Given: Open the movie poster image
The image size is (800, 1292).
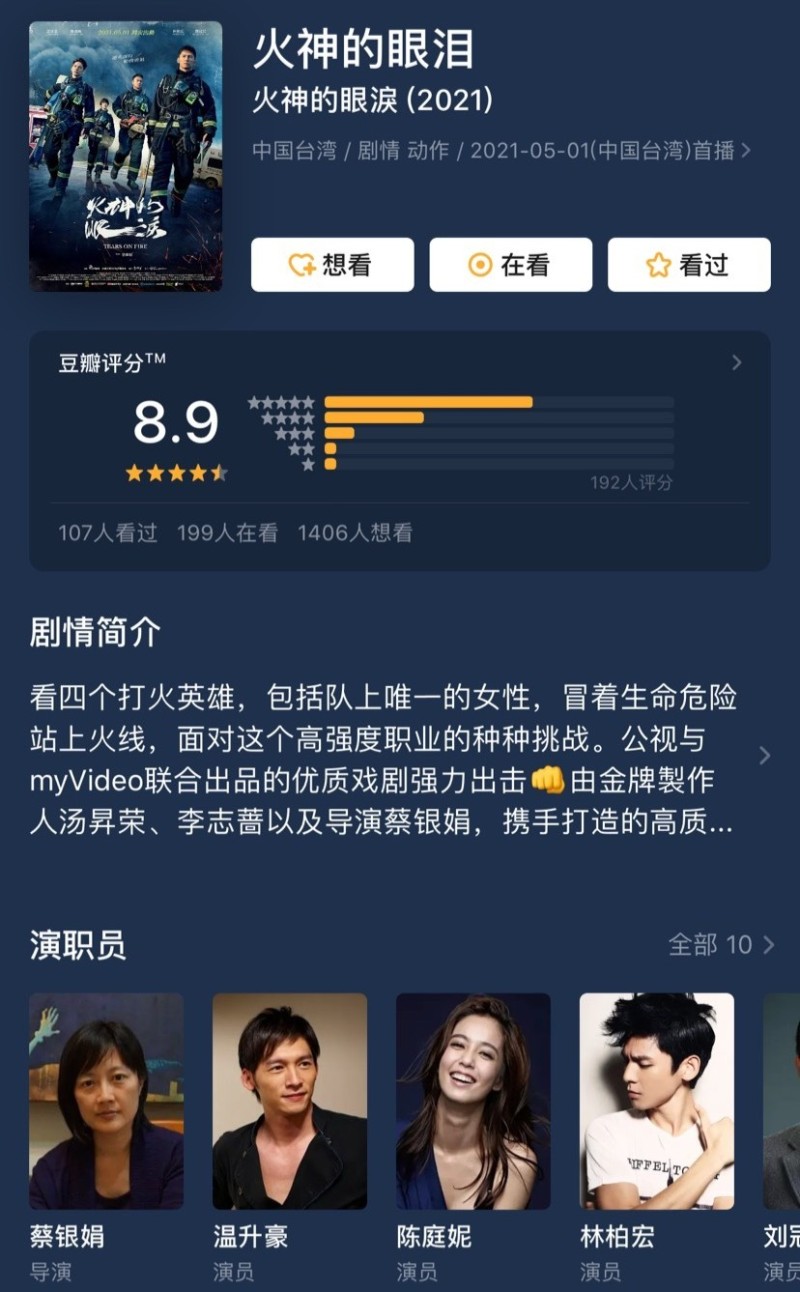Looking at the screenshot, I should (126, 156).
